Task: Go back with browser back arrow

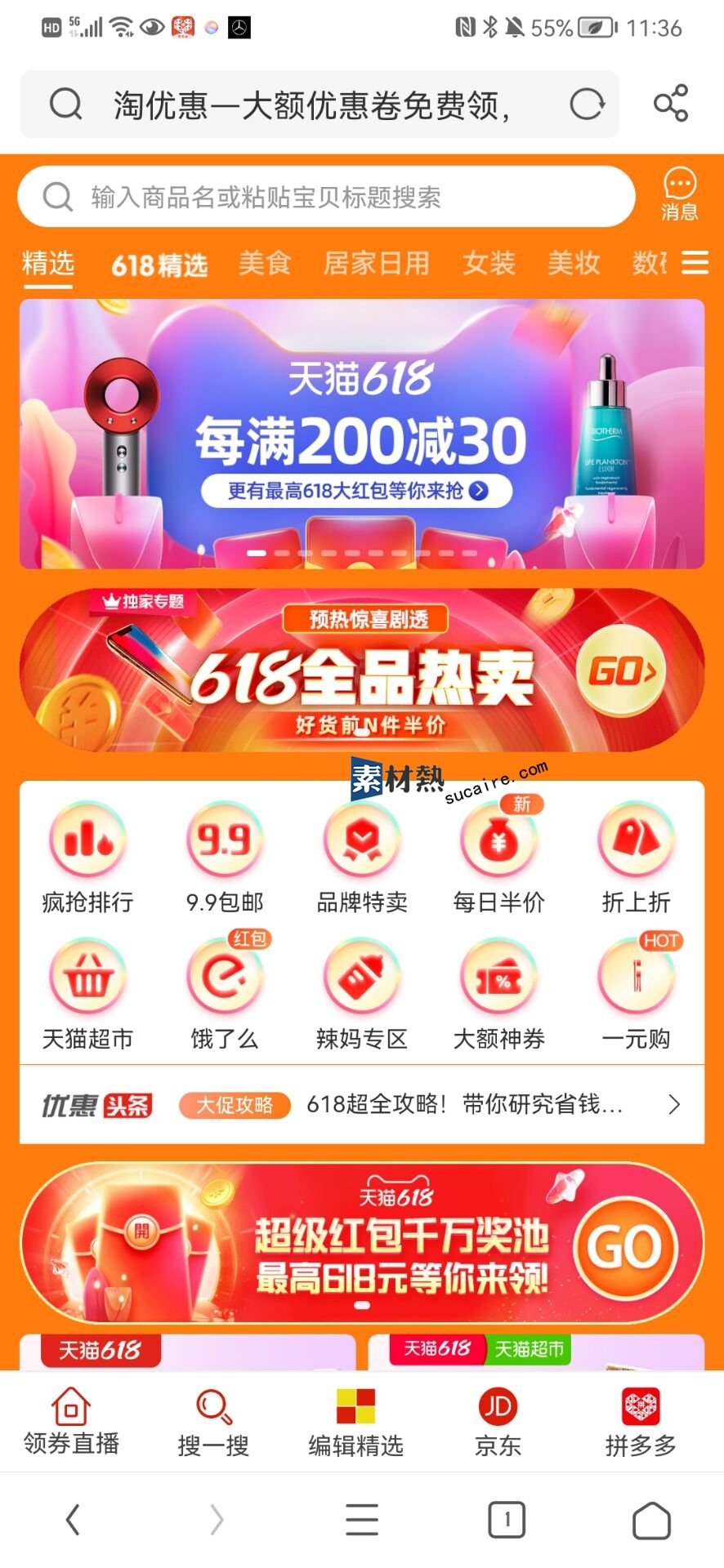Action: point(73,1520)
